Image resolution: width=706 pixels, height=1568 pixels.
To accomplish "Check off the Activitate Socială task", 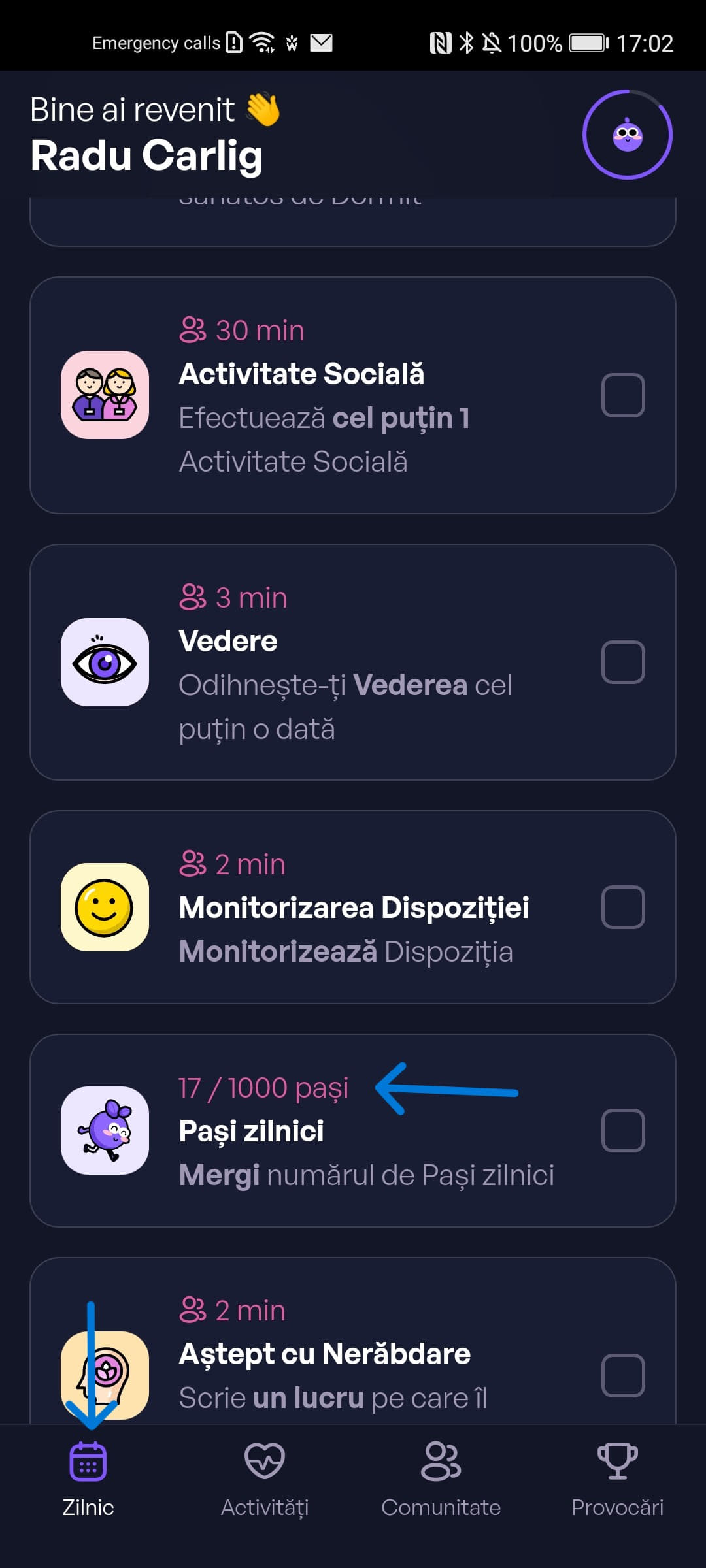I will click(x=623, y=395).
